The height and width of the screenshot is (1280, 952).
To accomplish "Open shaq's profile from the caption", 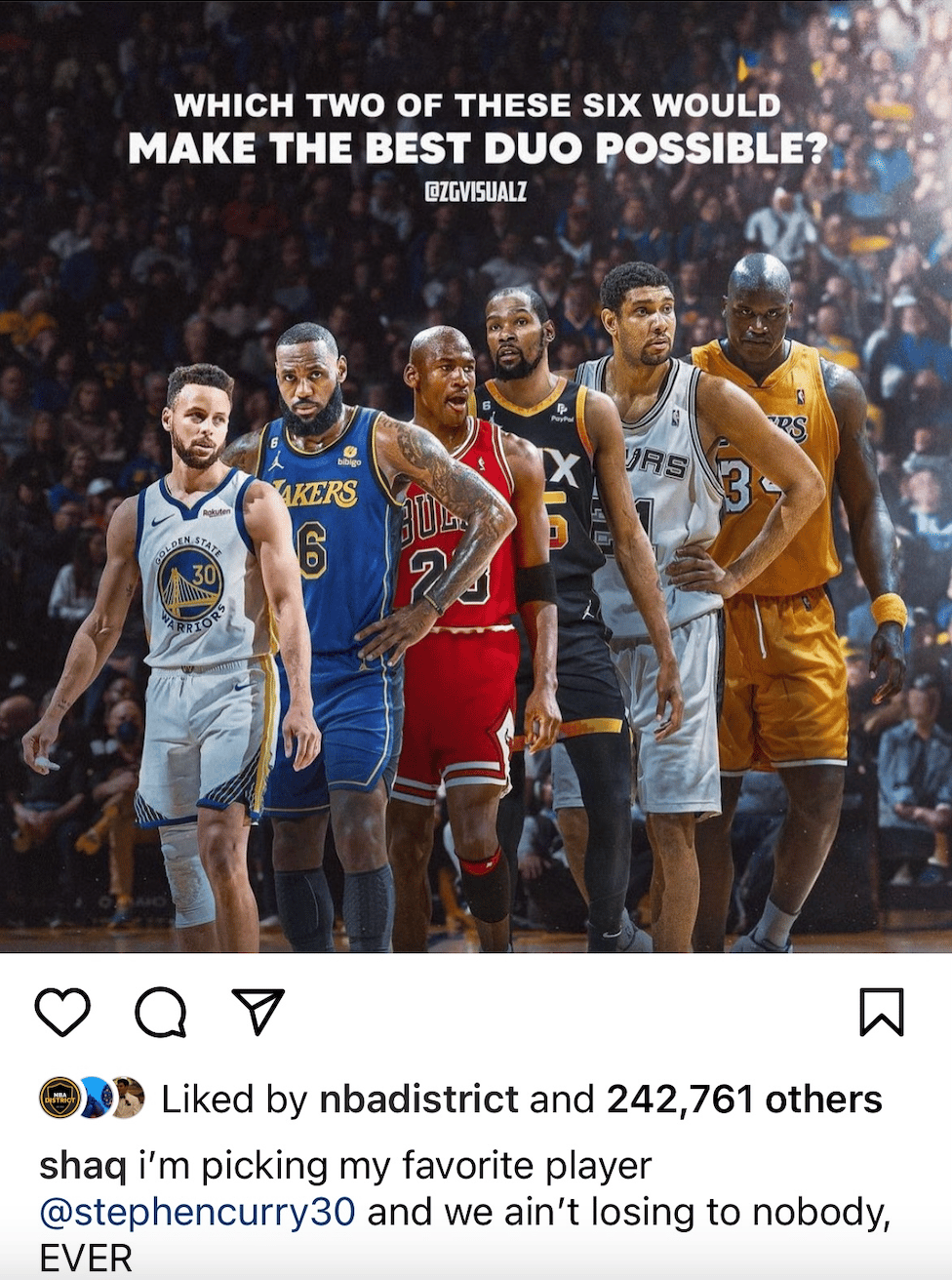I will point(82,1166).
